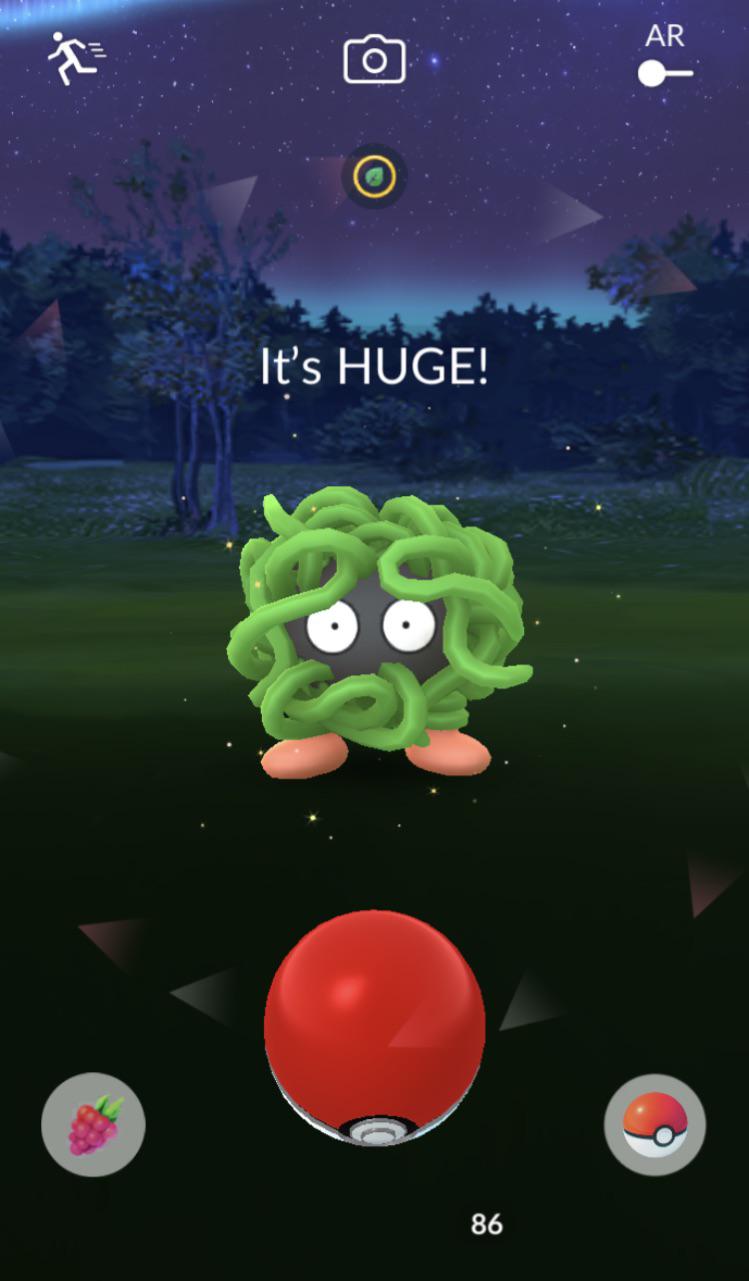749x1281 pixels.
Task: Open the Poké Ball selection button
Action: coord(655,1125)
